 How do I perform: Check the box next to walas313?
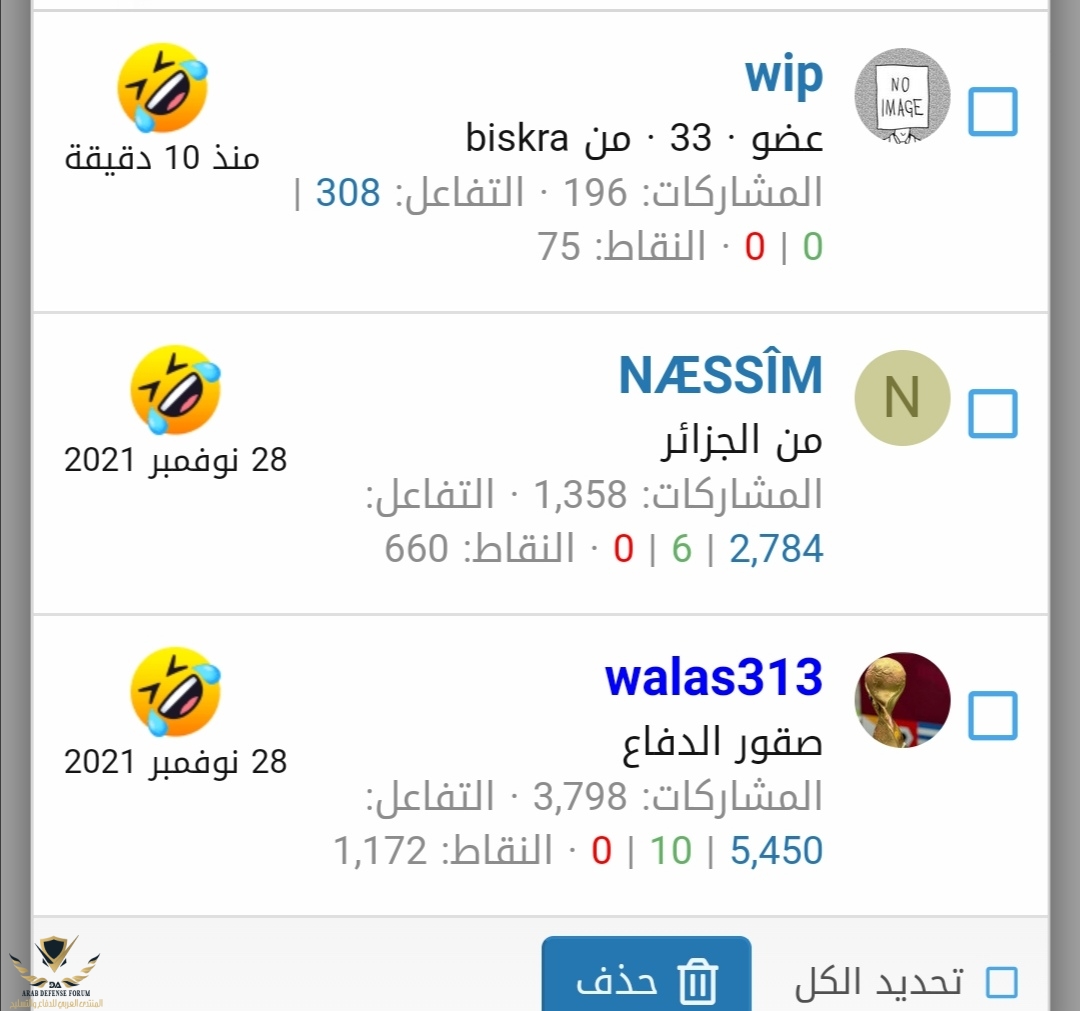click(993, 716)
